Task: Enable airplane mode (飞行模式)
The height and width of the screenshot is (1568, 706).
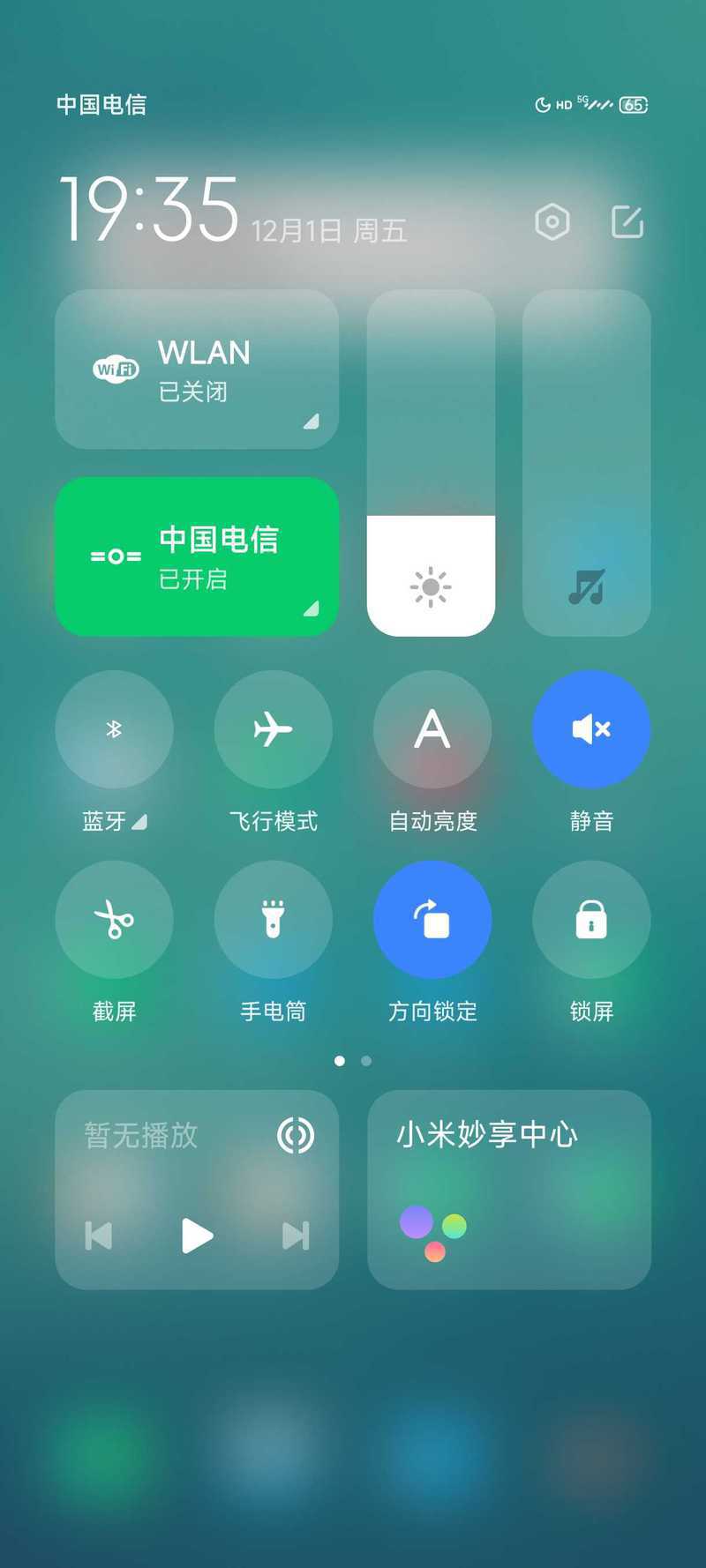Action: [x=274, y=729]
